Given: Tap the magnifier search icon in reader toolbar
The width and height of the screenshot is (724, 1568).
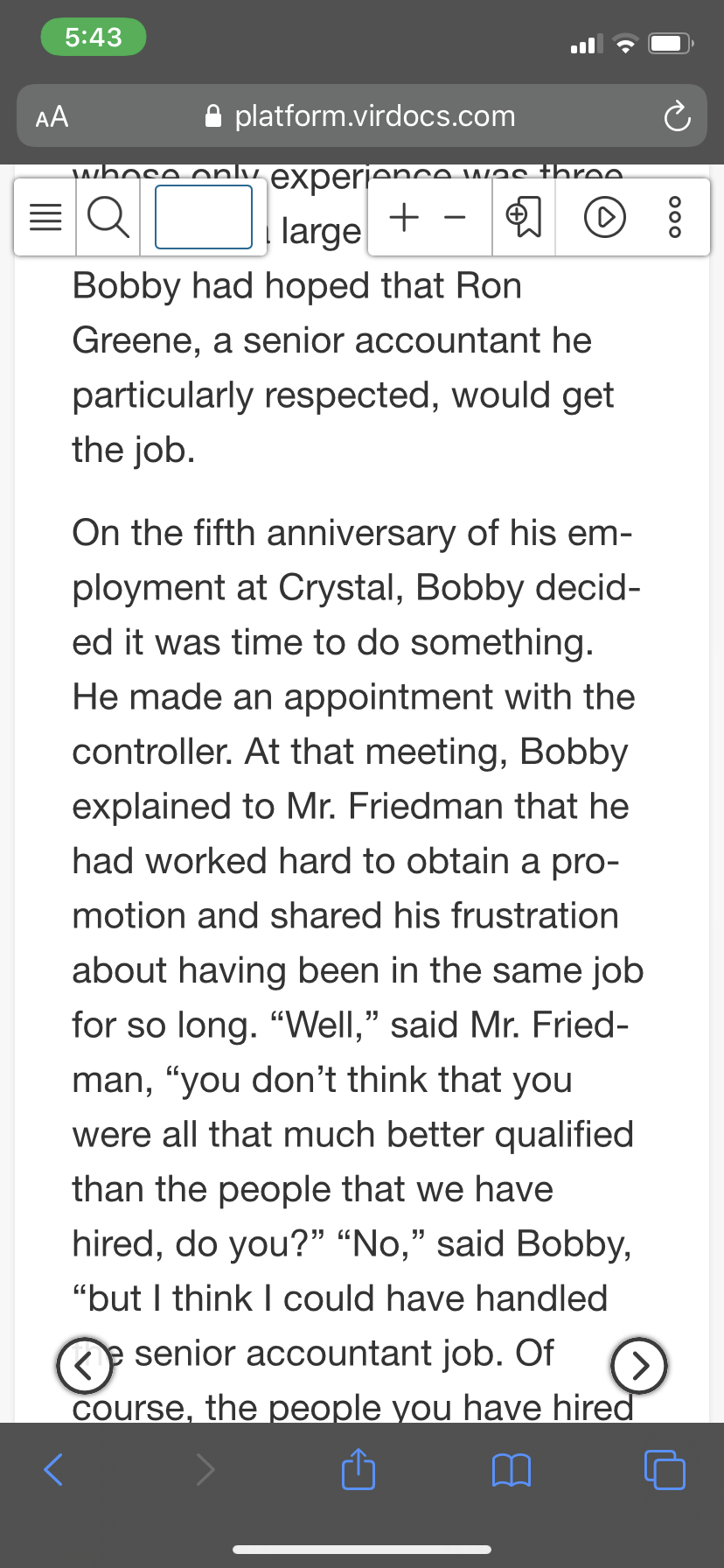Looking at the screenshot, I should [109, 217].
